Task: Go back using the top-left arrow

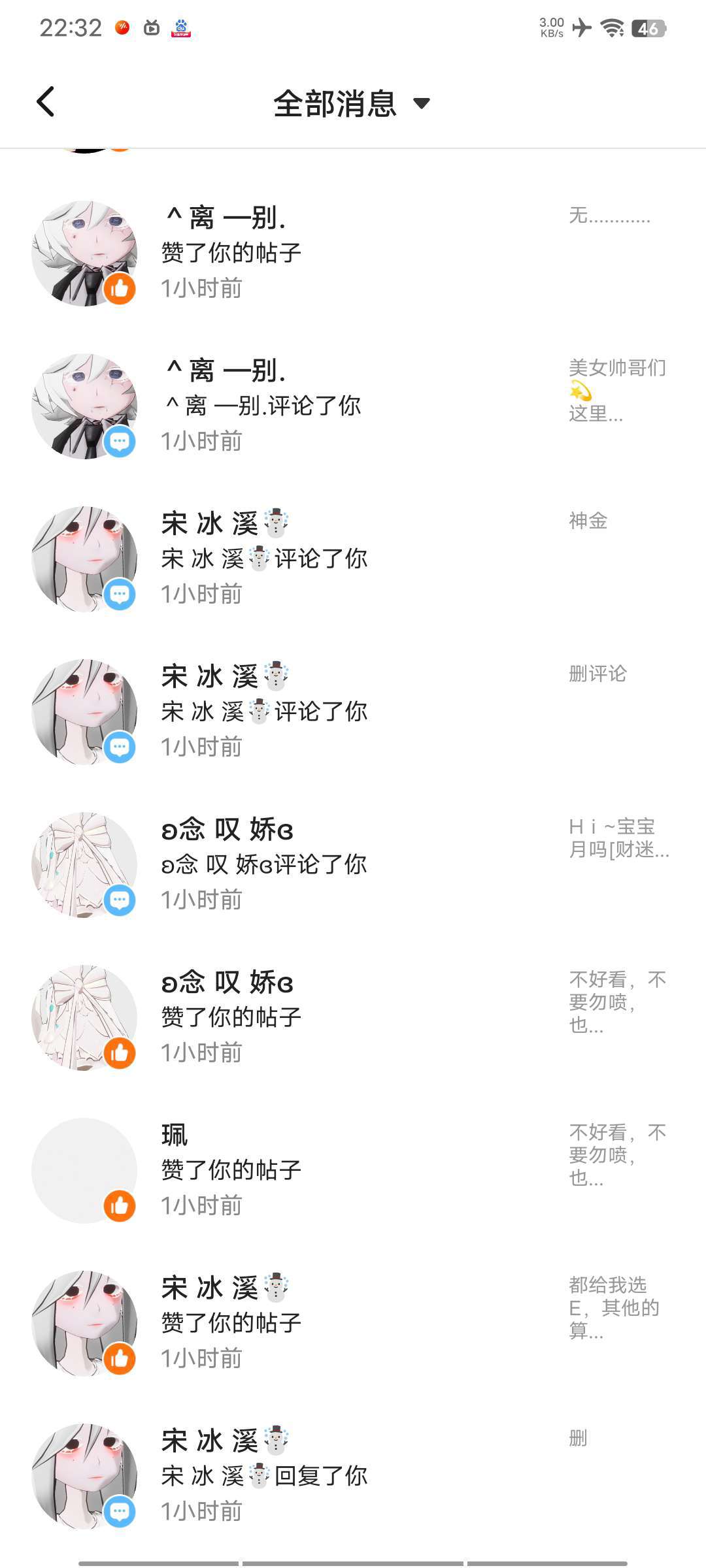Action: tap(45, 102)
